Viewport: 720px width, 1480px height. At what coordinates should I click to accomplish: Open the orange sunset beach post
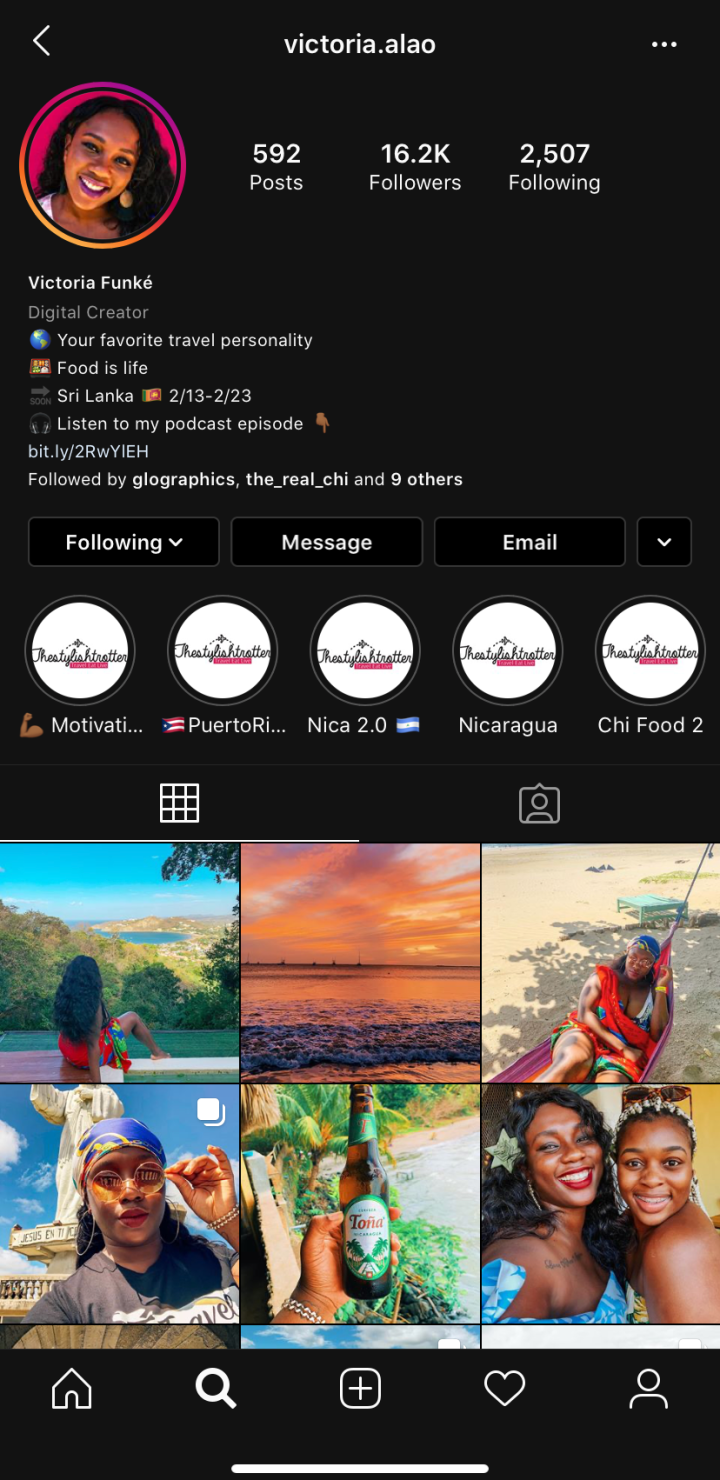(360, 962)
